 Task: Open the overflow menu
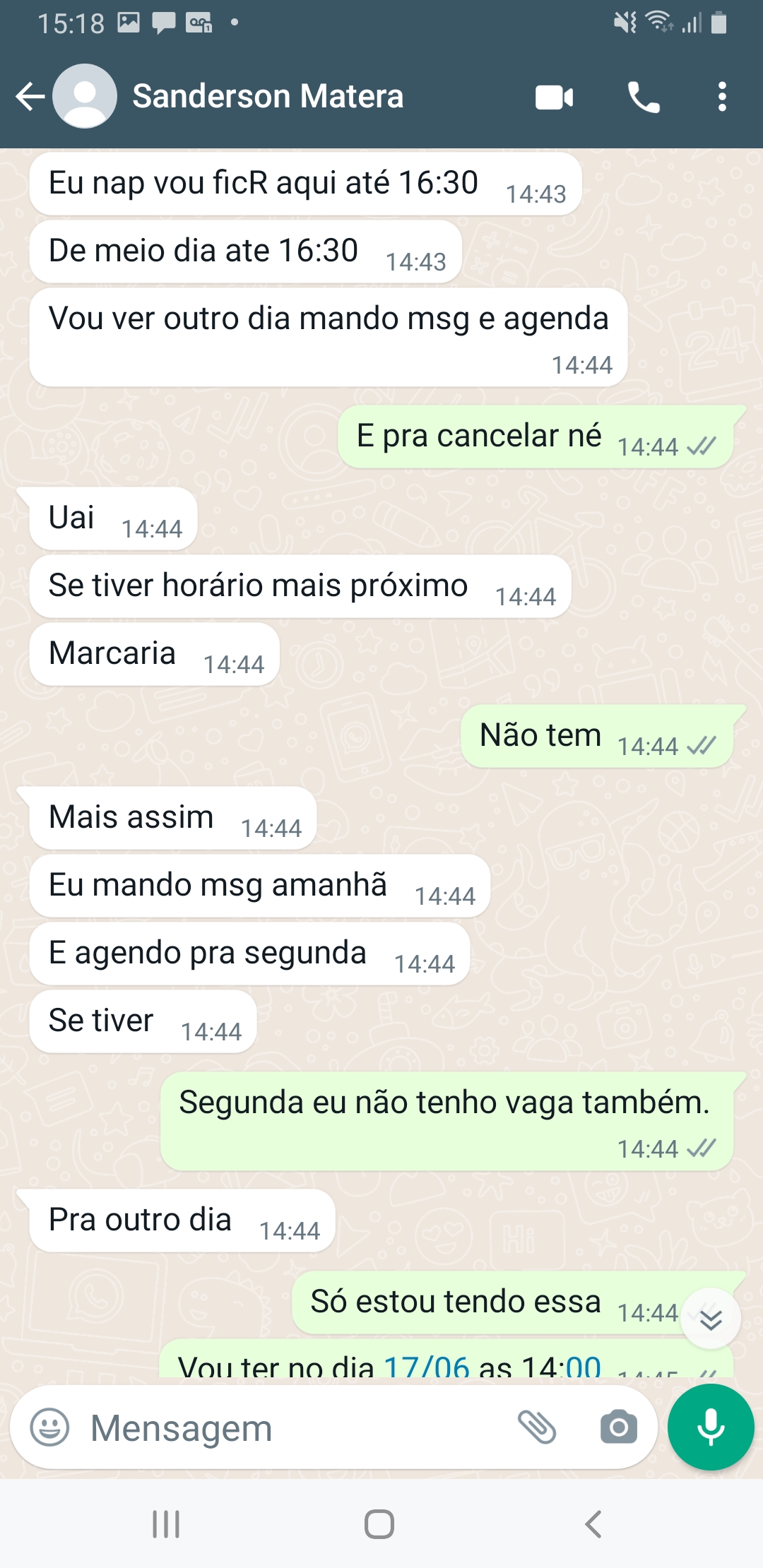click(721, 97)
